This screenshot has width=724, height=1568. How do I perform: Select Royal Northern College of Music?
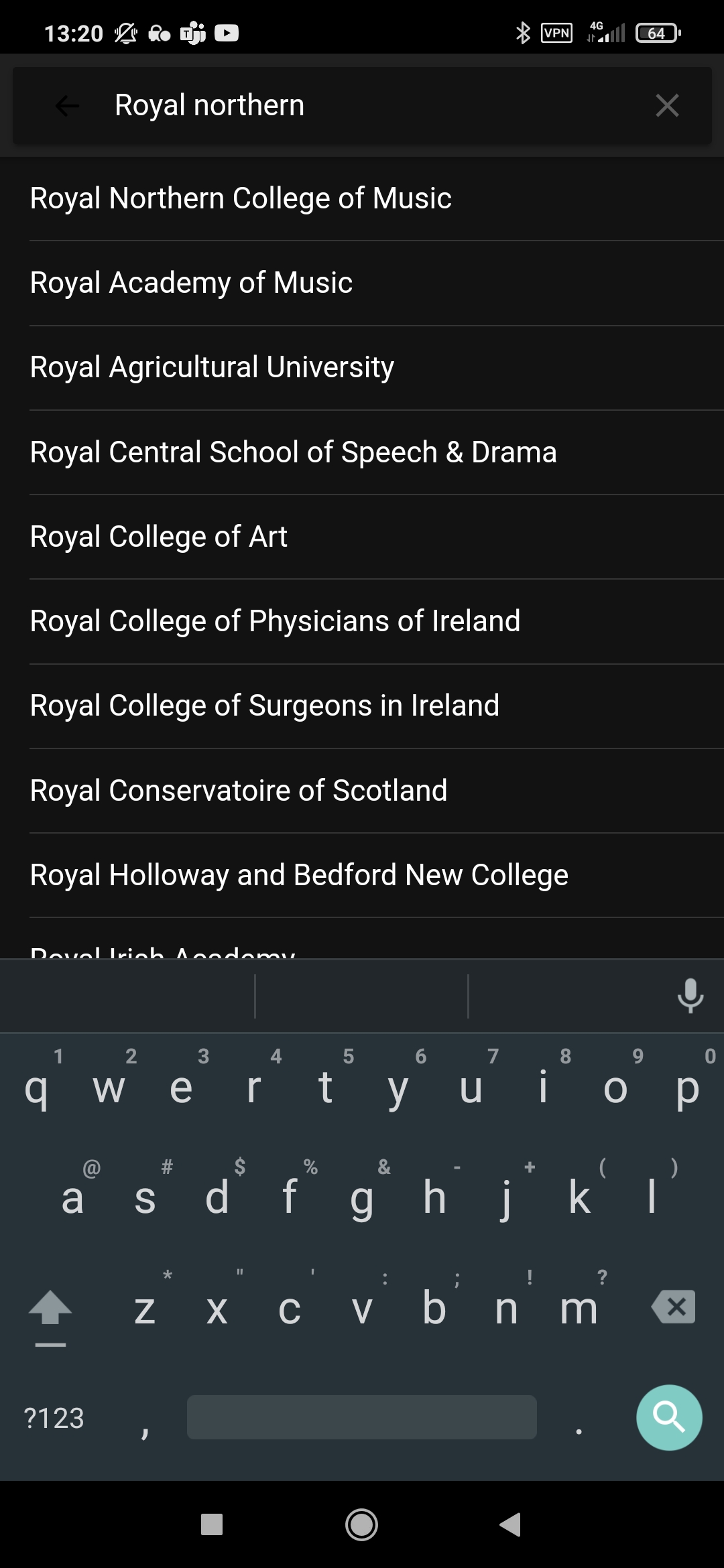coord(241,198)
